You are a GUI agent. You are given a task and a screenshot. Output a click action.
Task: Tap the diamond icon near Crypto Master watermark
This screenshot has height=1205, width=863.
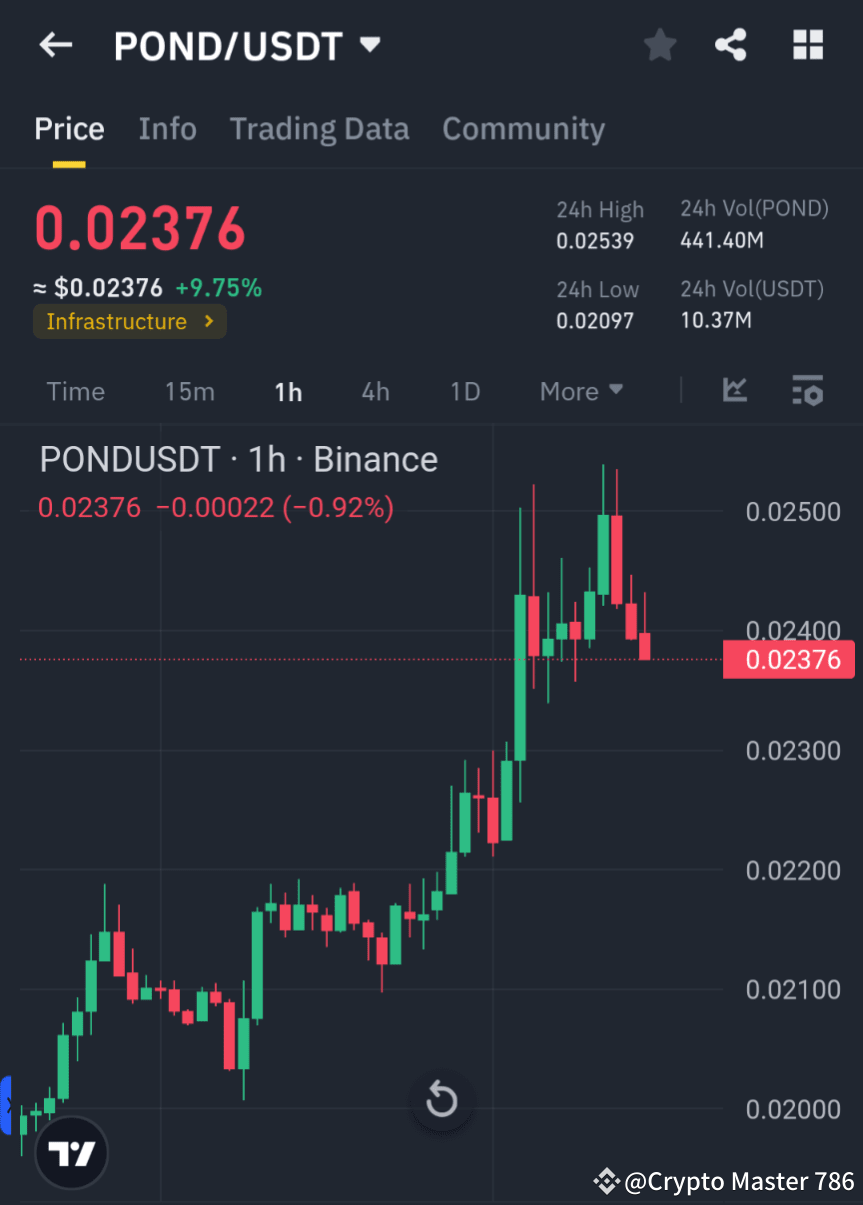point(607,1181)
